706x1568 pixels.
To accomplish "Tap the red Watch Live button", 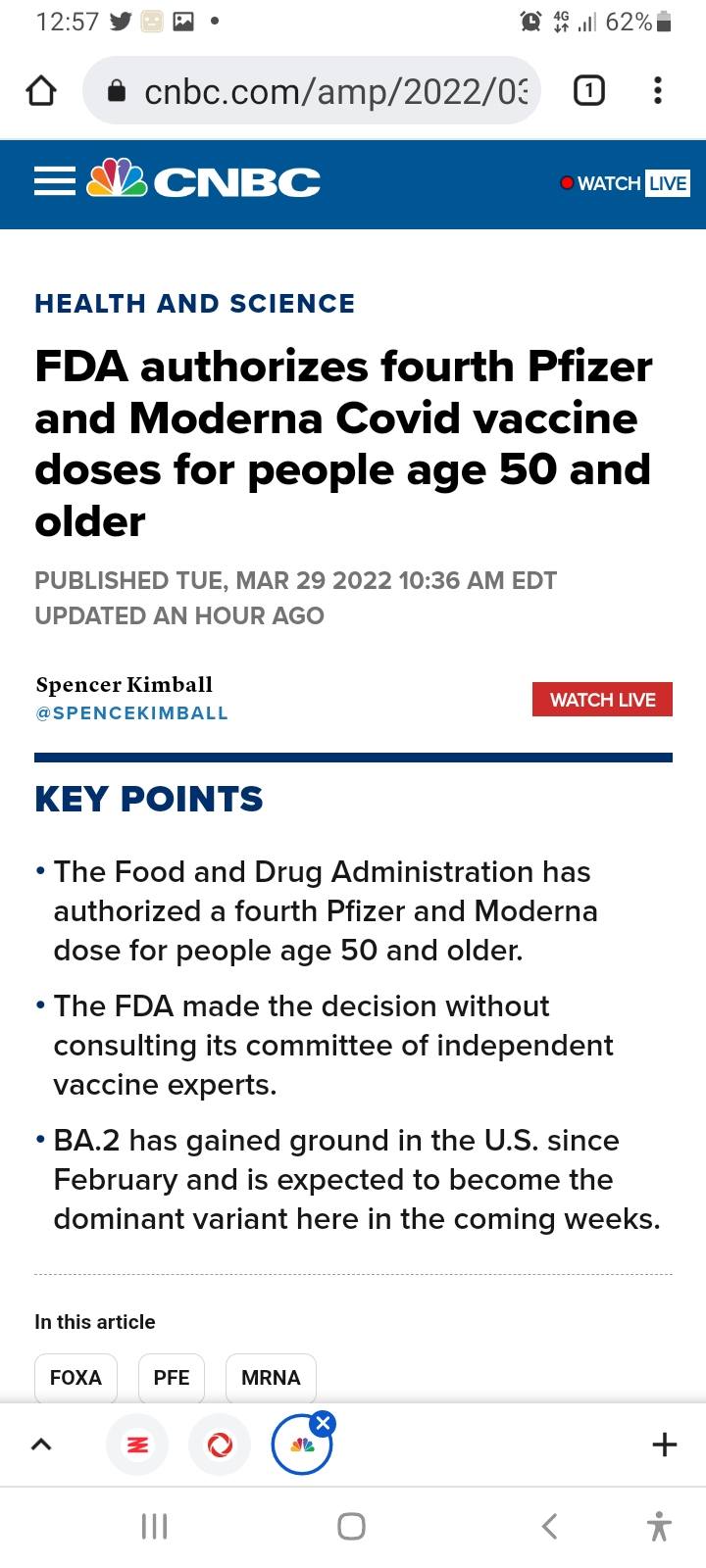I will click(x=602, y=700).
